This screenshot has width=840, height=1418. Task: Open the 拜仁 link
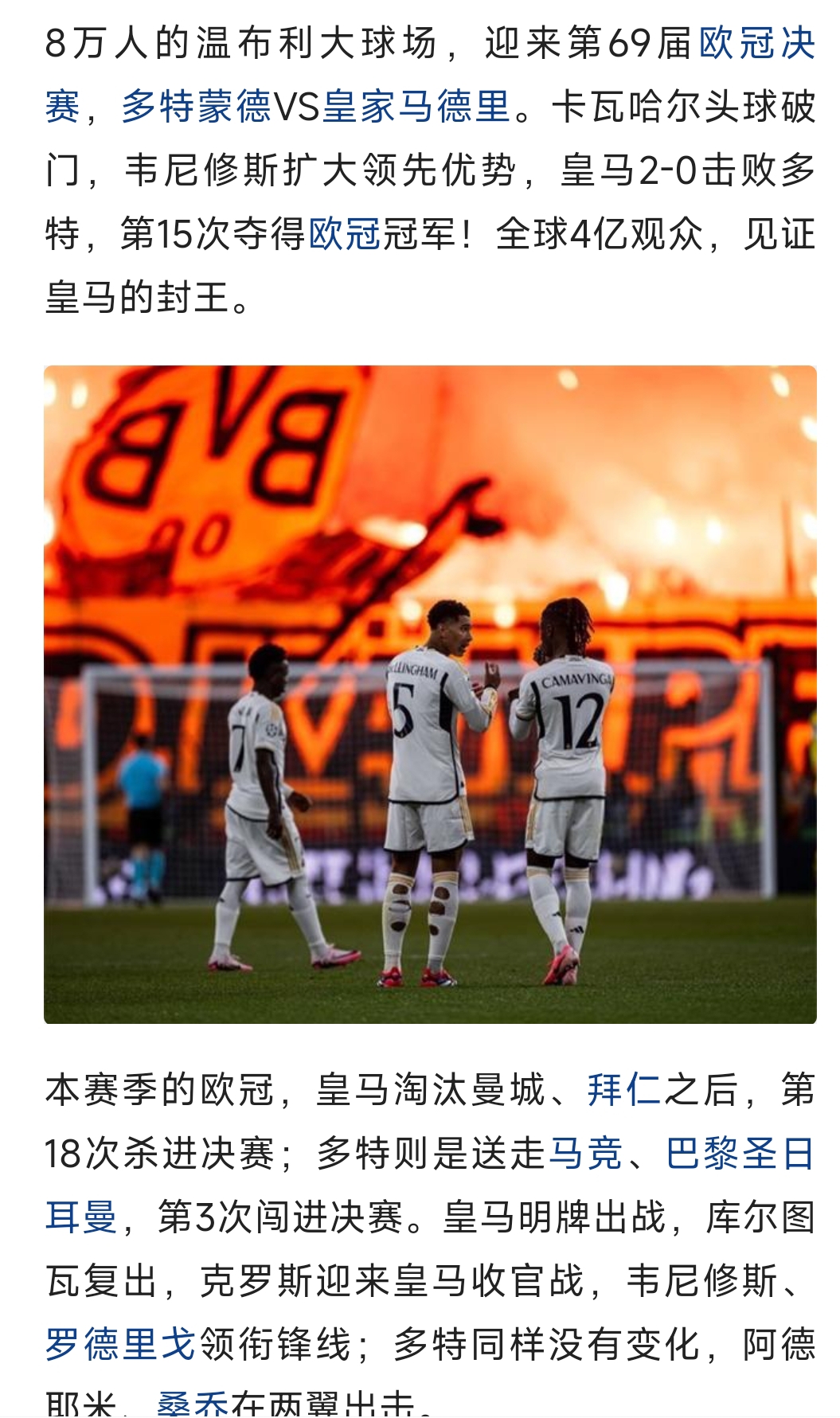tap(623, 1090)
